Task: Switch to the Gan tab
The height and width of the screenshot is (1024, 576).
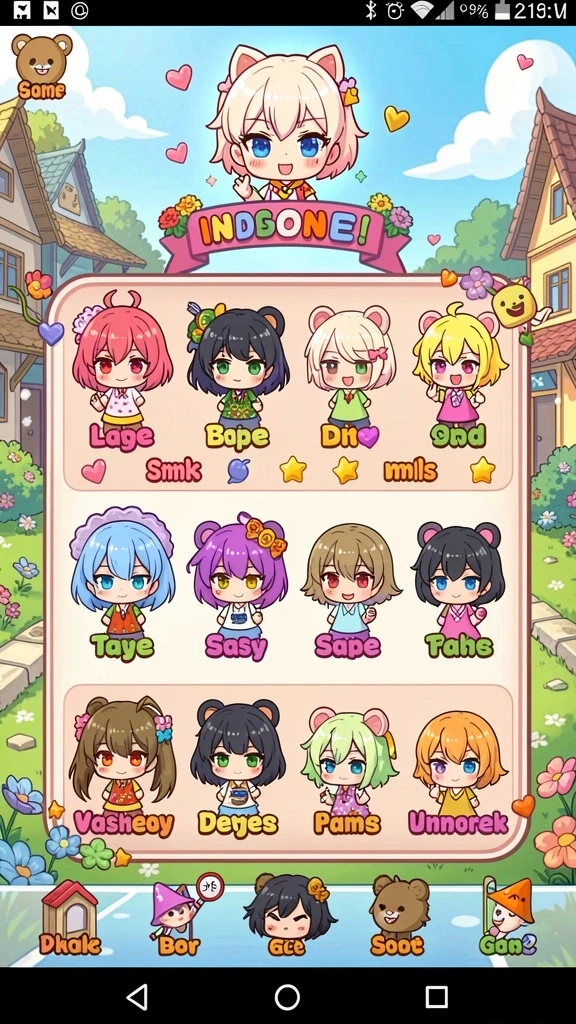Action: pyautogui.click(x=508, y=918)
